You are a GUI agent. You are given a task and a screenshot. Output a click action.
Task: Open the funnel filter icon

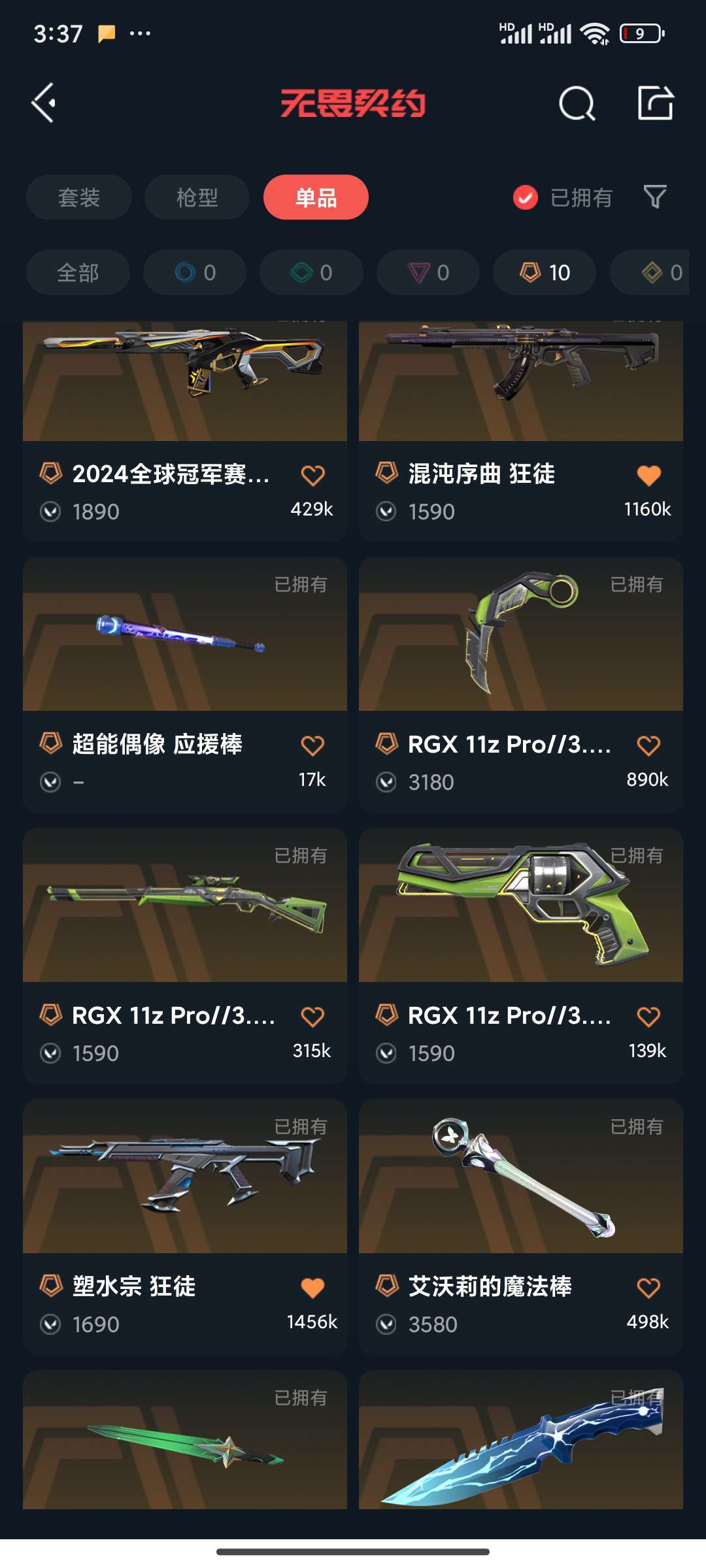pos(655,197)
